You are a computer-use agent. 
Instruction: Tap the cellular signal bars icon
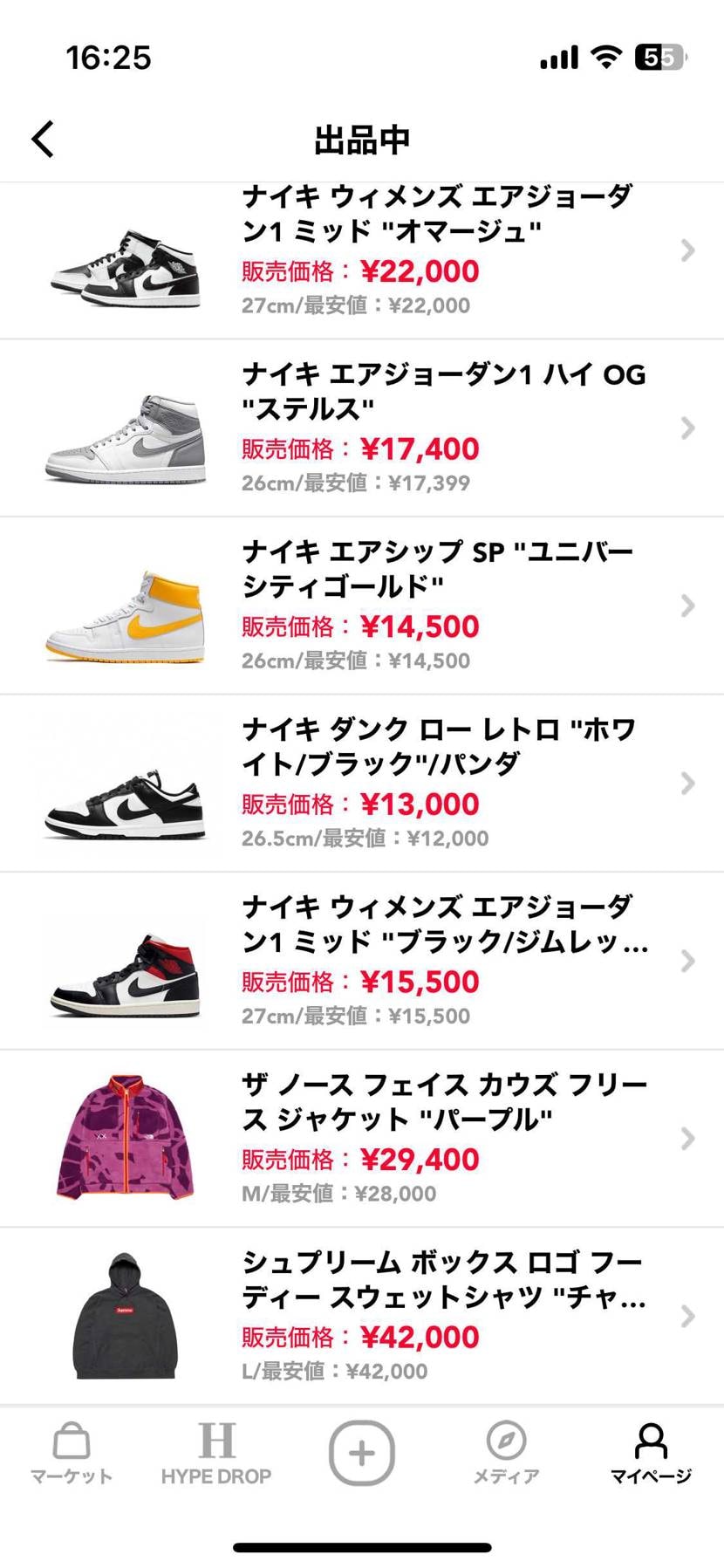558,55
